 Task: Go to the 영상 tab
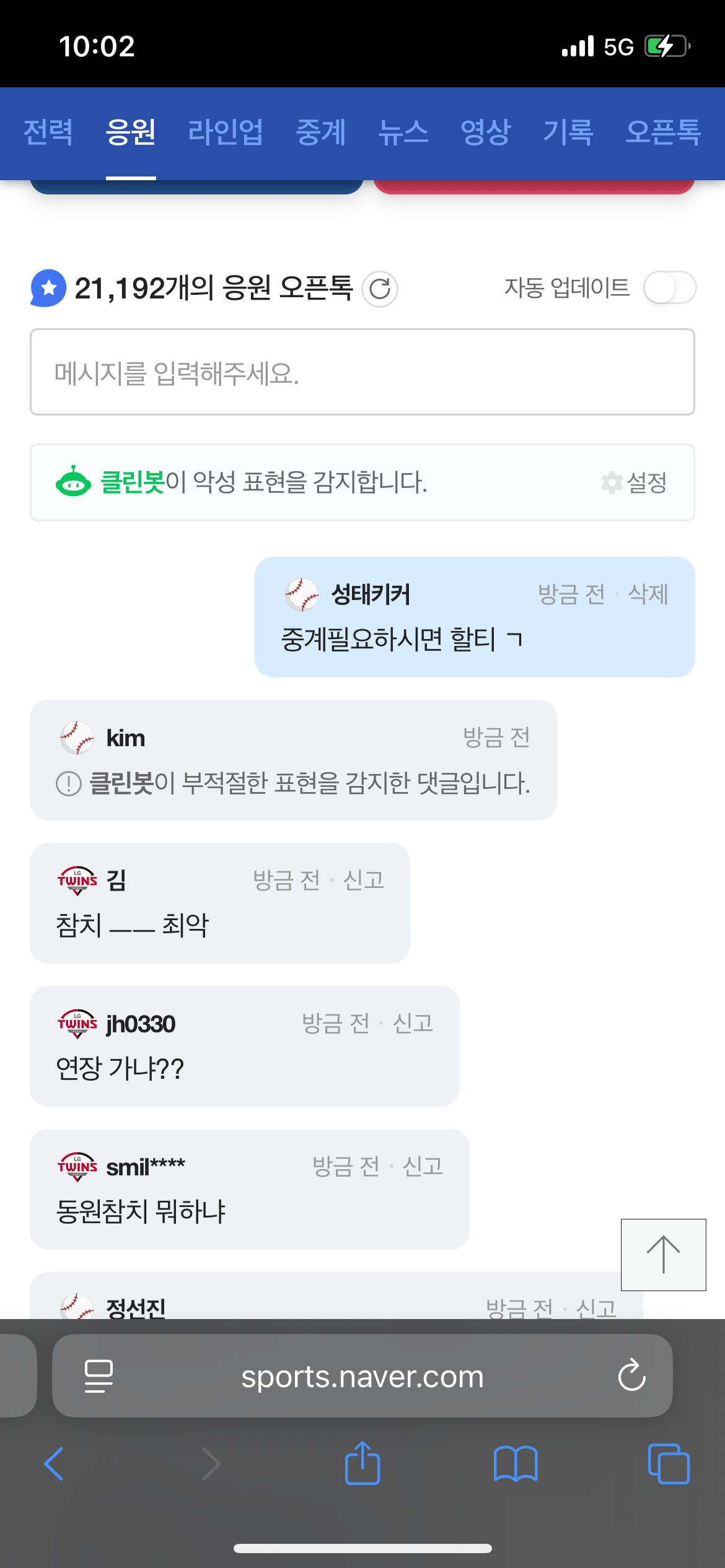(485, 132)
